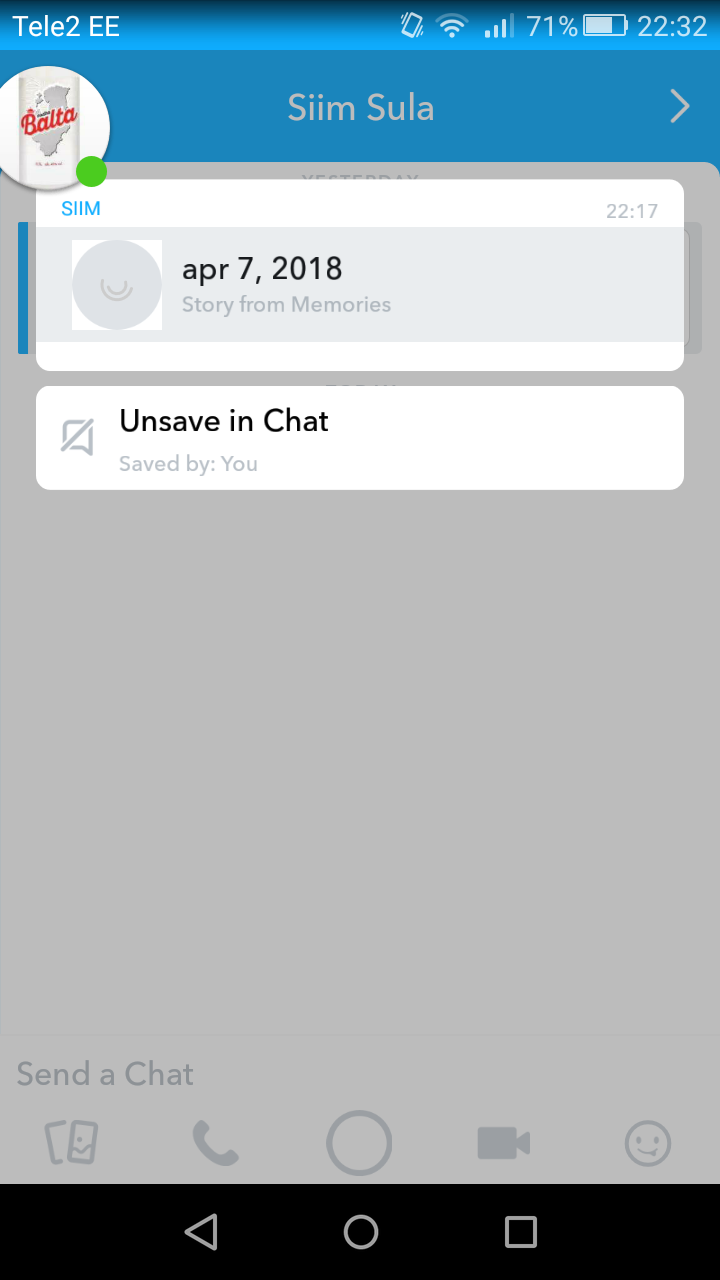Open the camera circle button
This screenshot has height=1280, width=720.
(x=360, y=1143)
